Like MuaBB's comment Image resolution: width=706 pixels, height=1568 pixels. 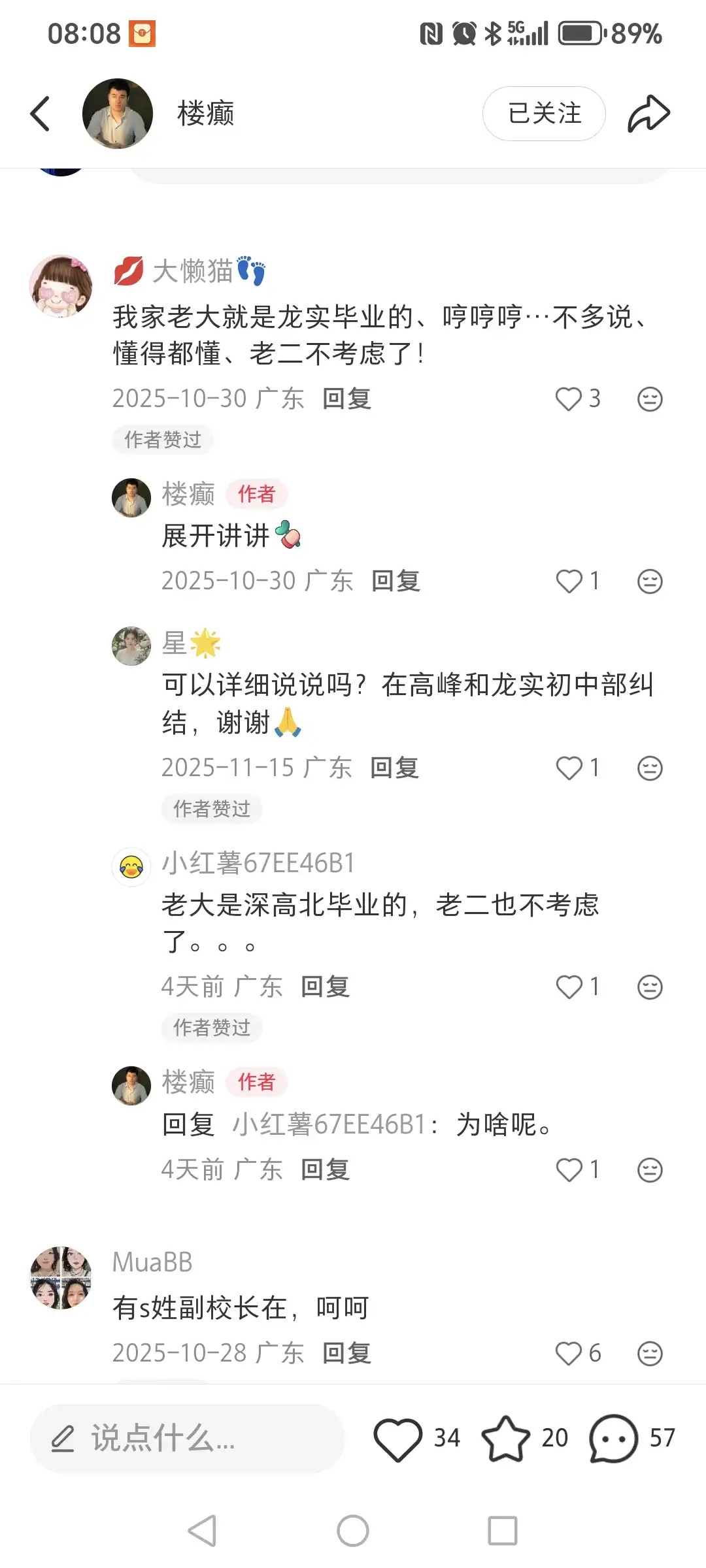click(x=569, y=1353)
